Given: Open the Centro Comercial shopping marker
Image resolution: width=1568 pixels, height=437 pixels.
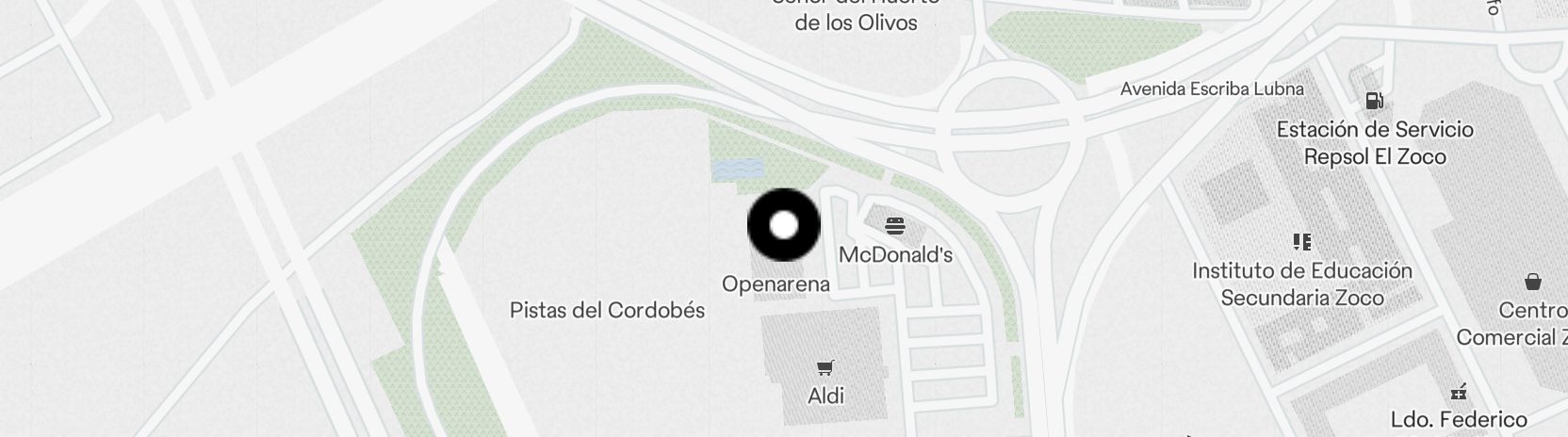Looking at the screenshot, I should (x=1532, y=282).
